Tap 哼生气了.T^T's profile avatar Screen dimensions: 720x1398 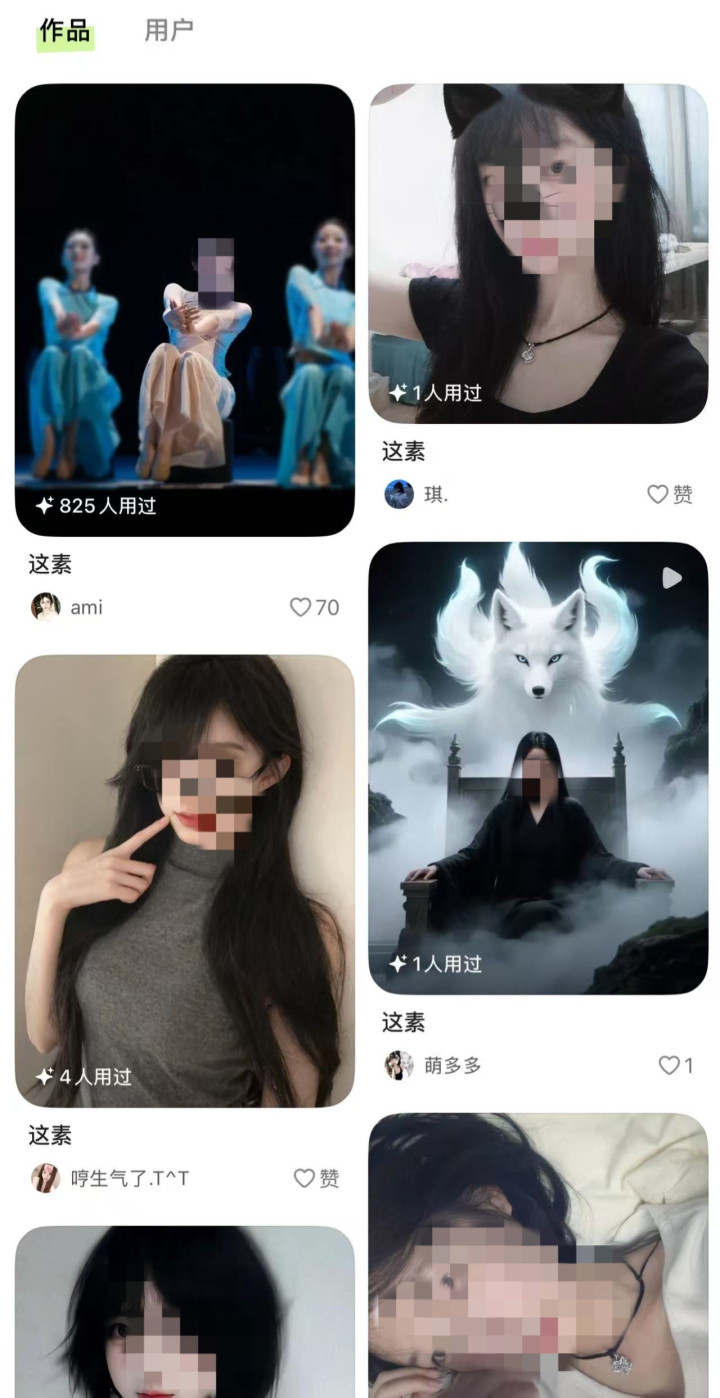[45, 1178]
